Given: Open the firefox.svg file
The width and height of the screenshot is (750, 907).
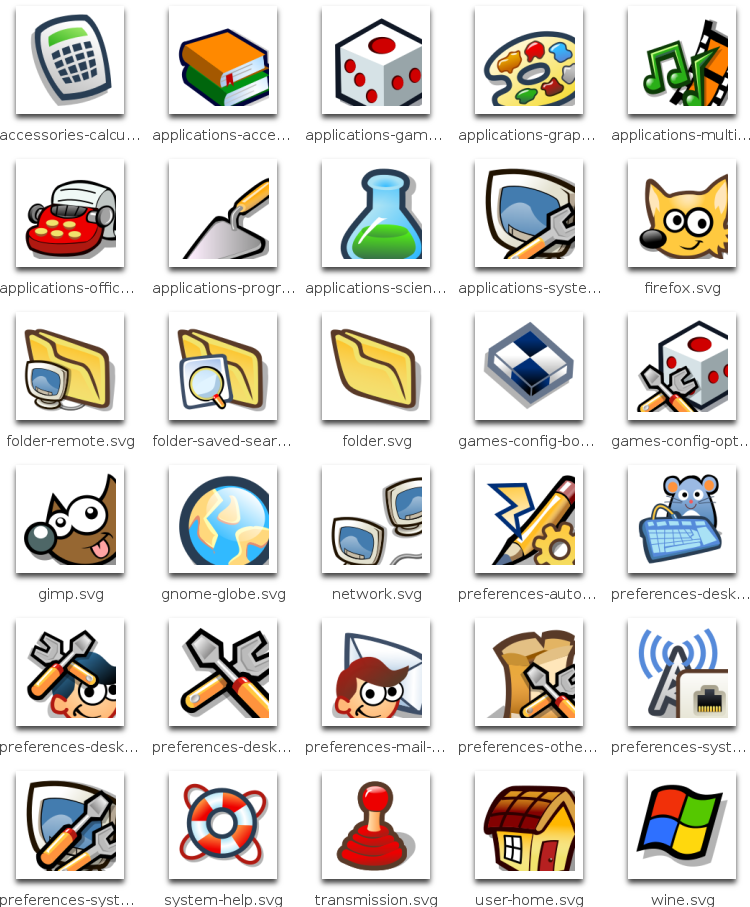Looking at the screenshot, I should [682, 214].
